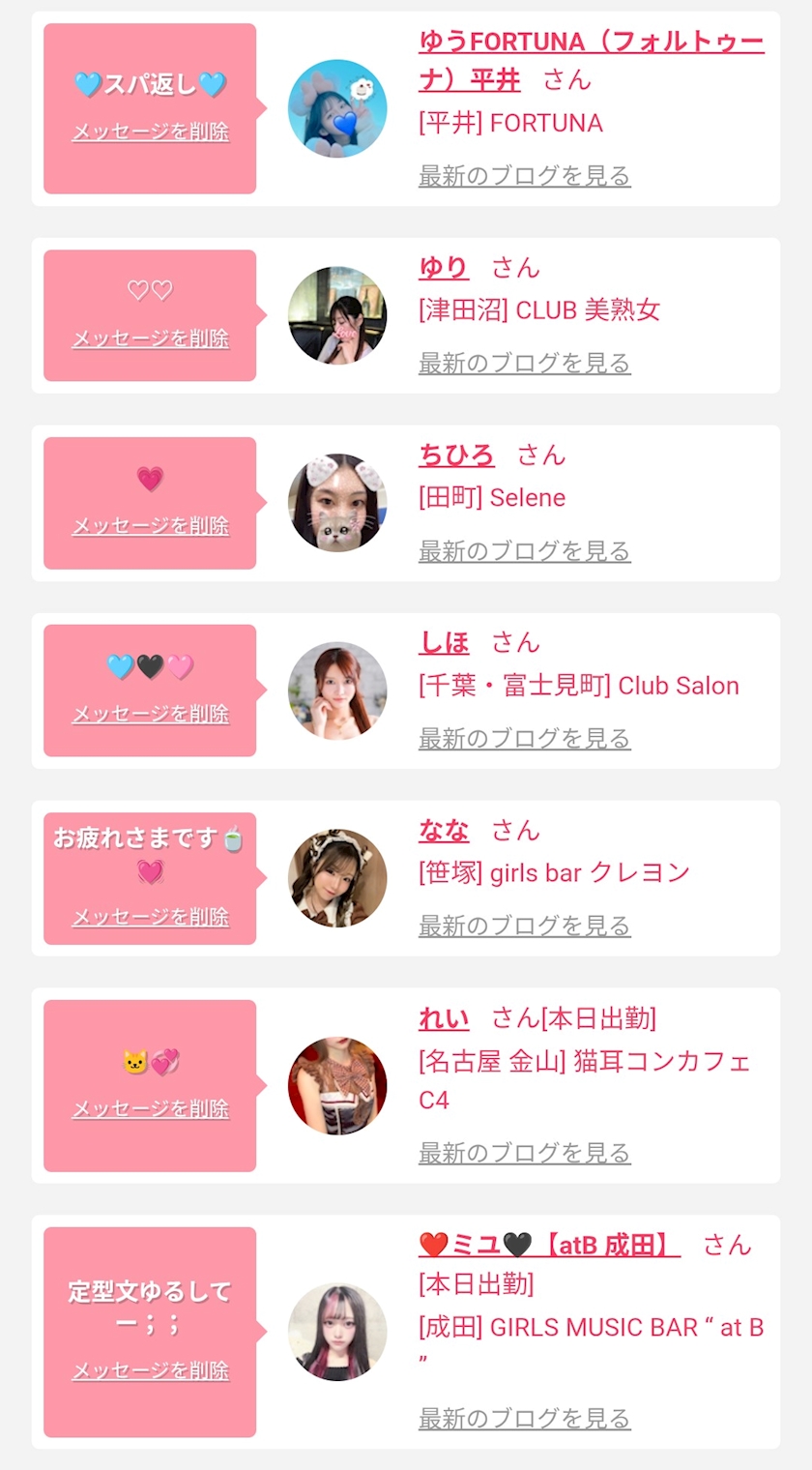Open れい's profile link
This screenshot has height=1470, width=812.
click(444, 1018)
